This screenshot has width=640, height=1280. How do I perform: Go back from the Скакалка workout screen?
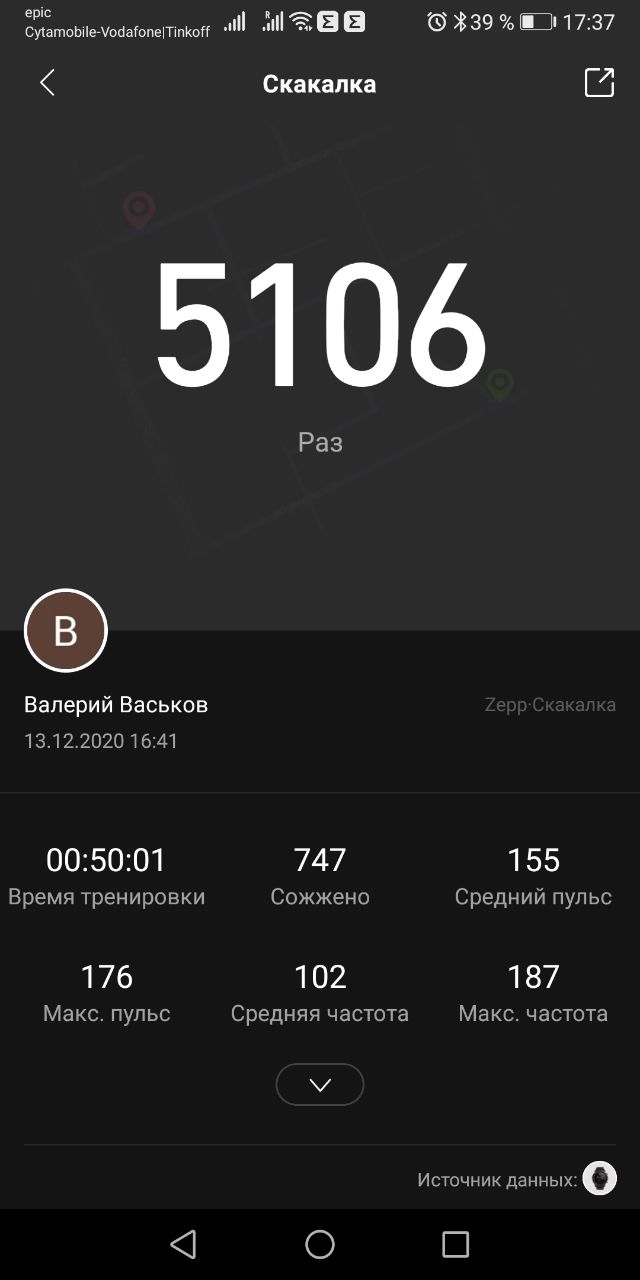click(47, 83)
